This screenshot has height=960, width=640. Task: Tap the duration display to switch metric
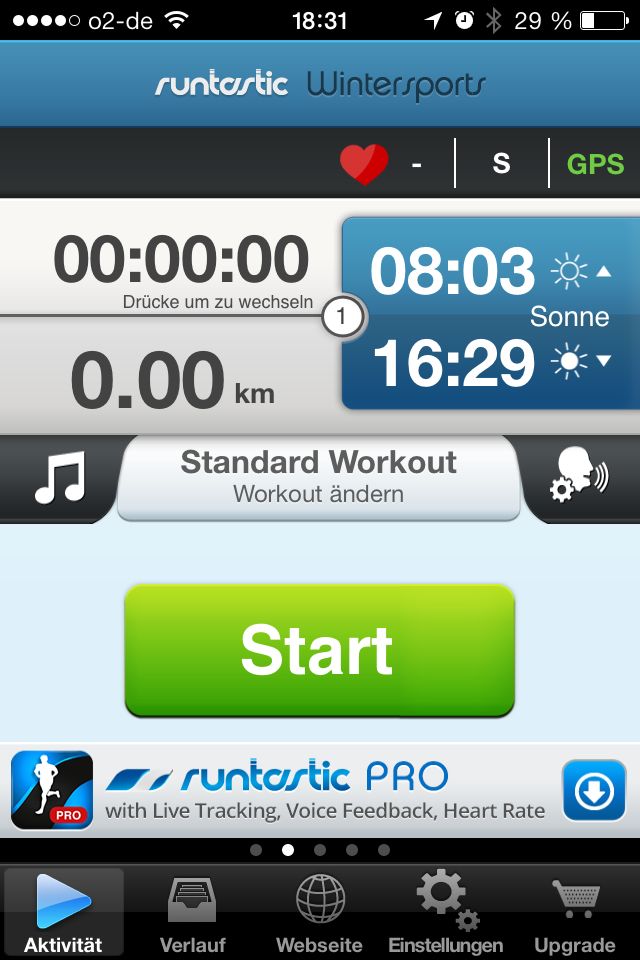click(180, 262)
